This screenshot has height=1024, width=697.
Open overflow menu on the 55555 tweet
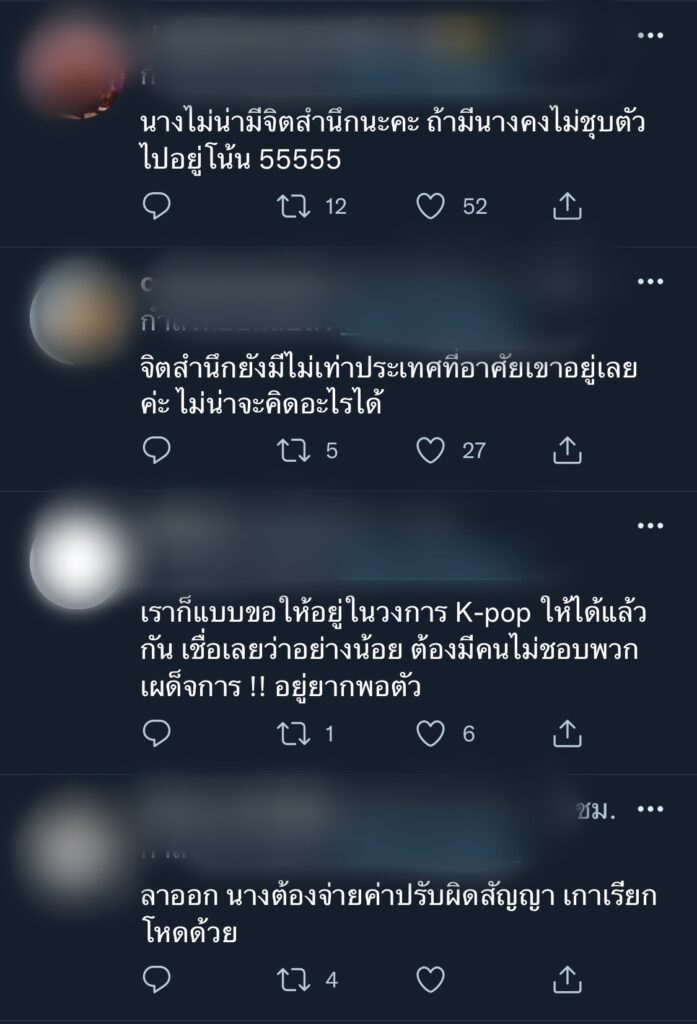(x=651, y=35)
